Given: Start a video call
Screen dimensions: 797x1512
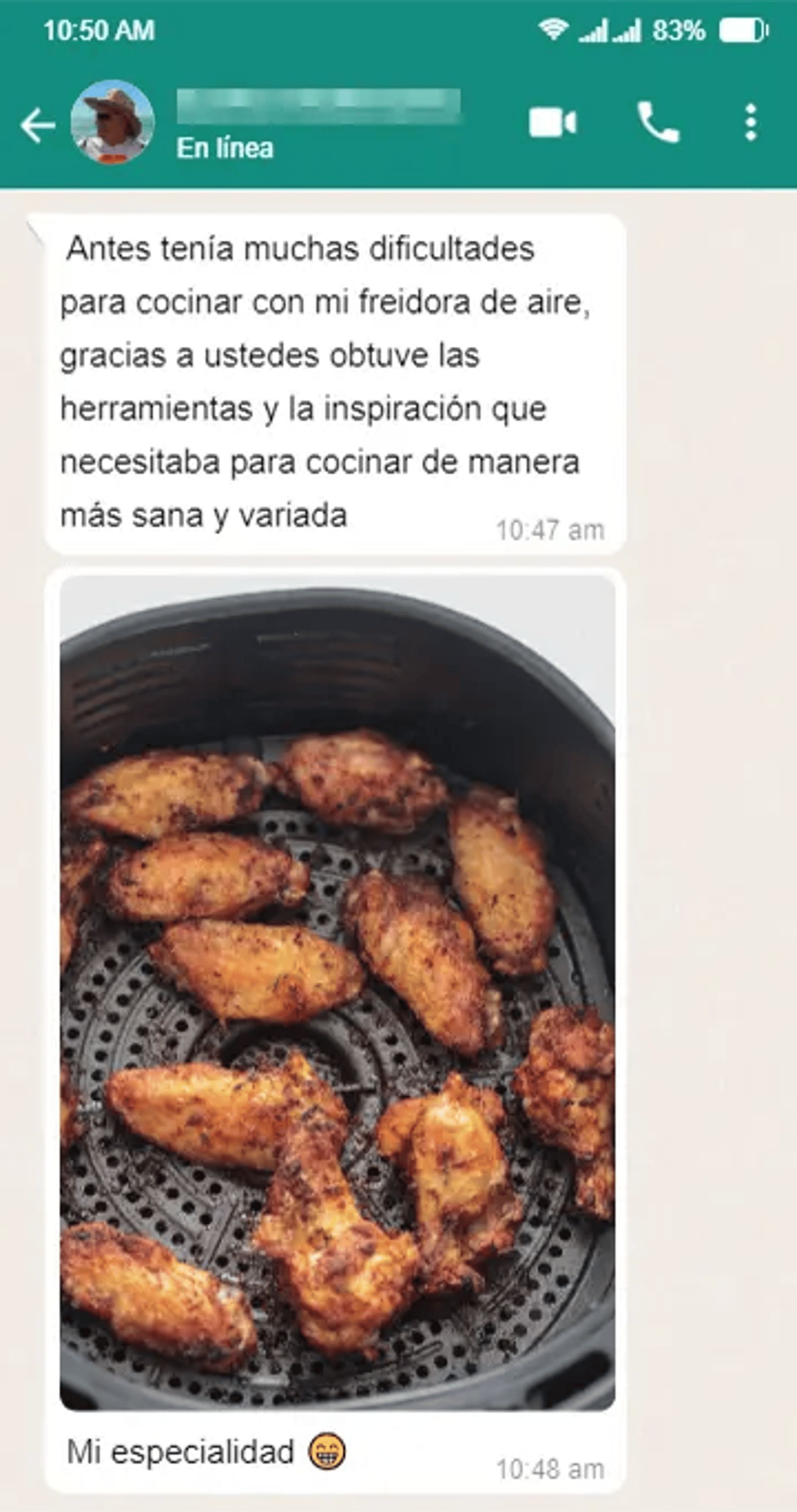Looking at the screenshot, I should [552, 122].
